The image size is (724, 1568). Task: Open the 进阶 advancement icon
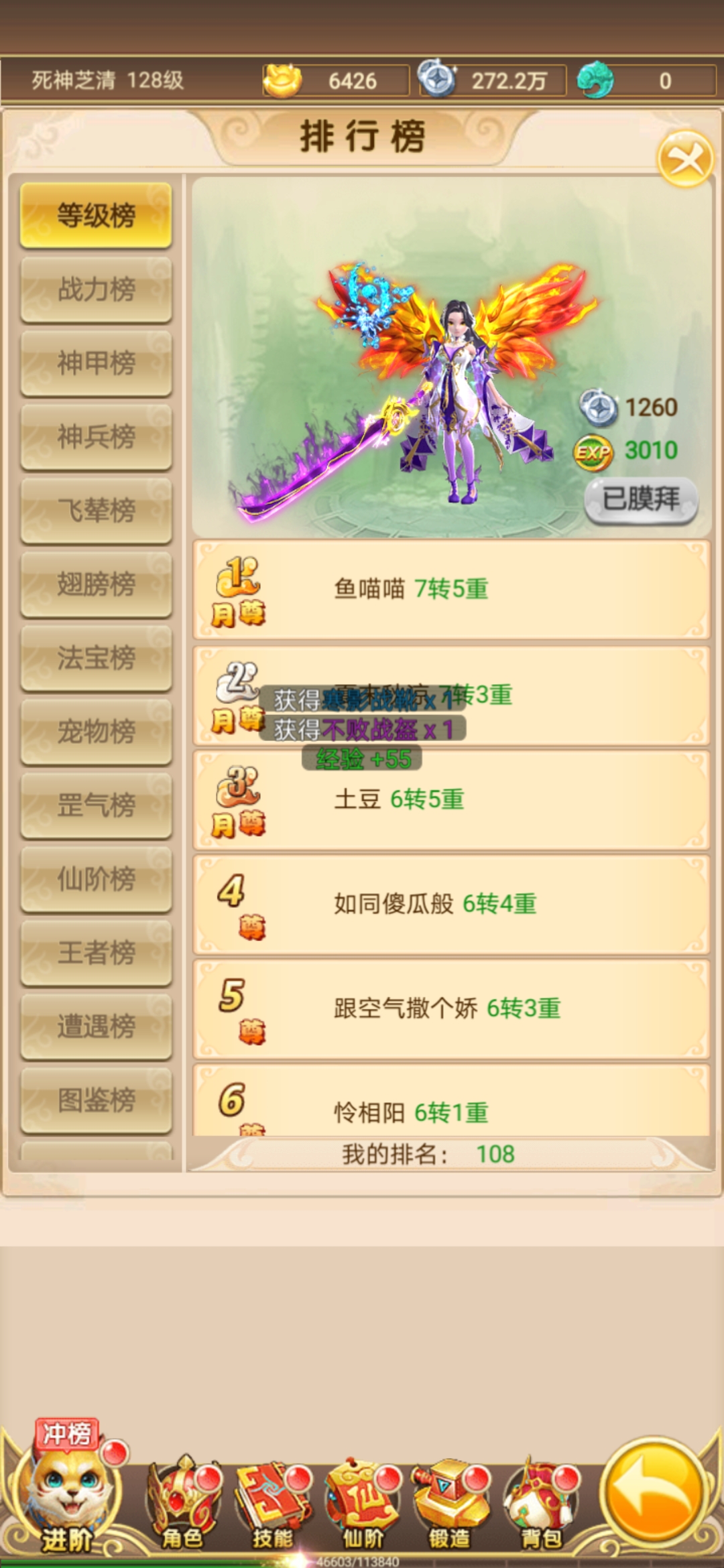tap(67, 1498)
